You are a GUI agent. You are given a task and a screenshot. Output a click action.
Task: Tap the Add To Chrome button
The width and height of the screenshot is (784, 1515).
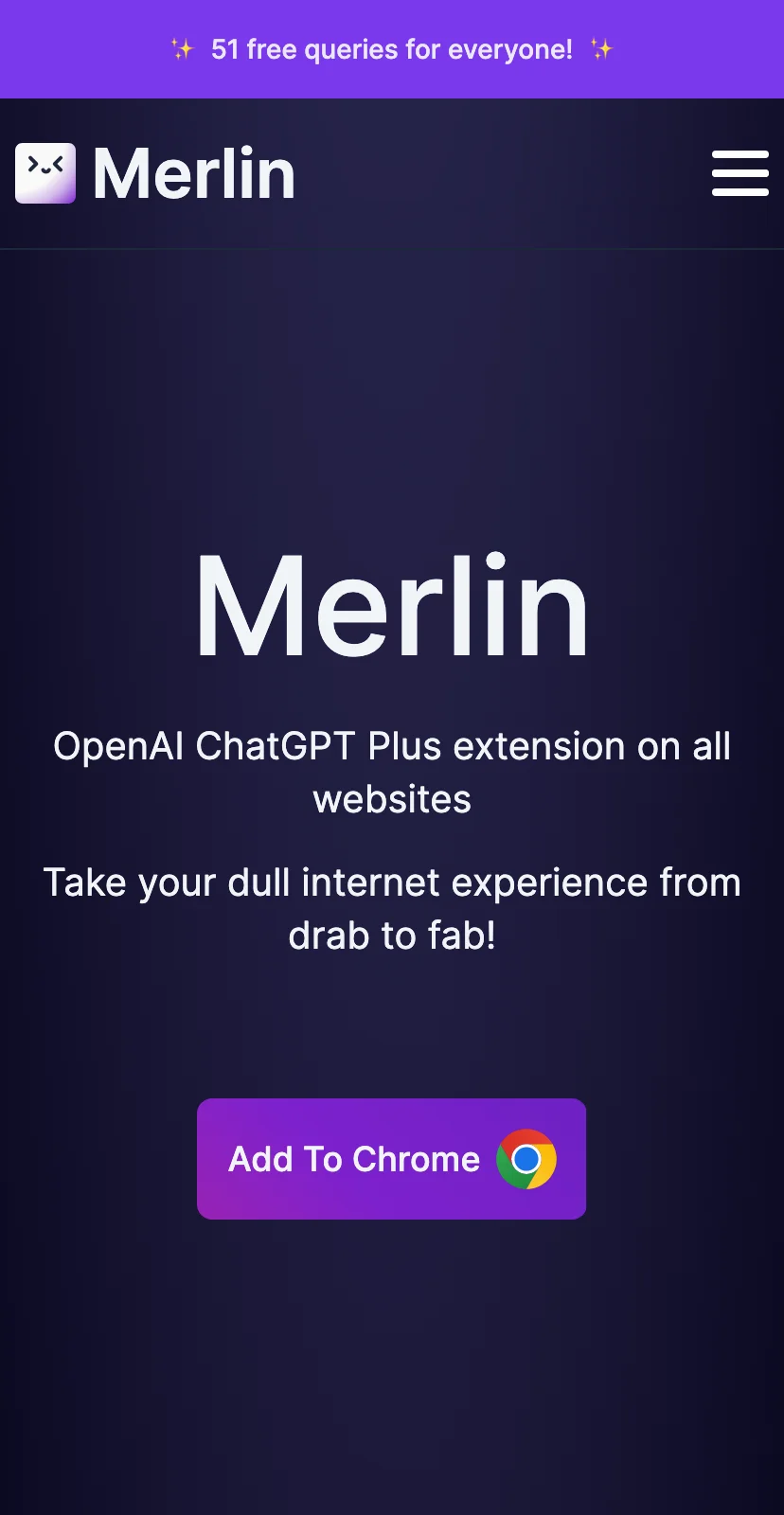pyautogui.click(x=391, y=1159)
